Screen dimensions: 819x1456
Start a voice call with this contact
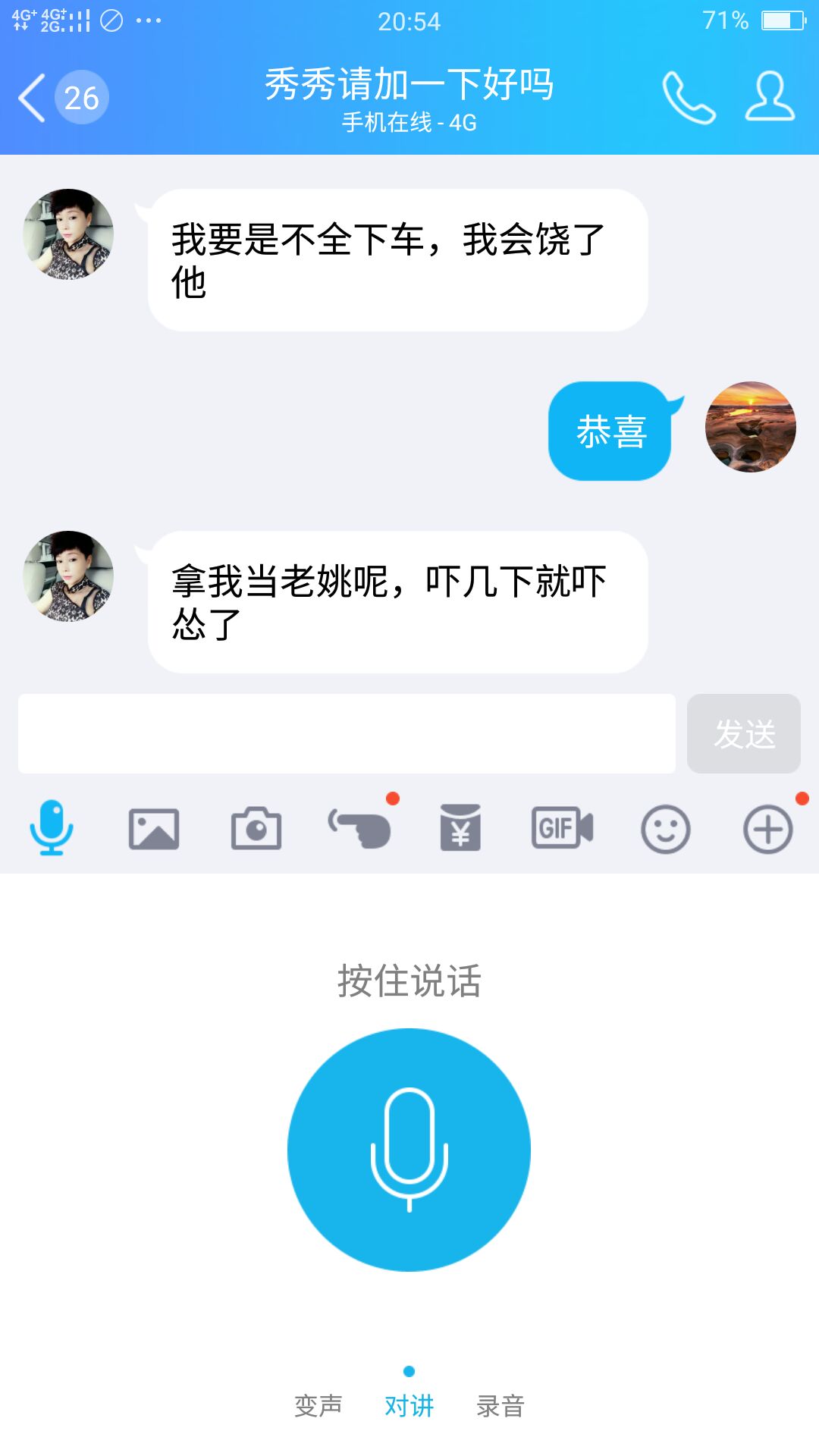(688, 98)
